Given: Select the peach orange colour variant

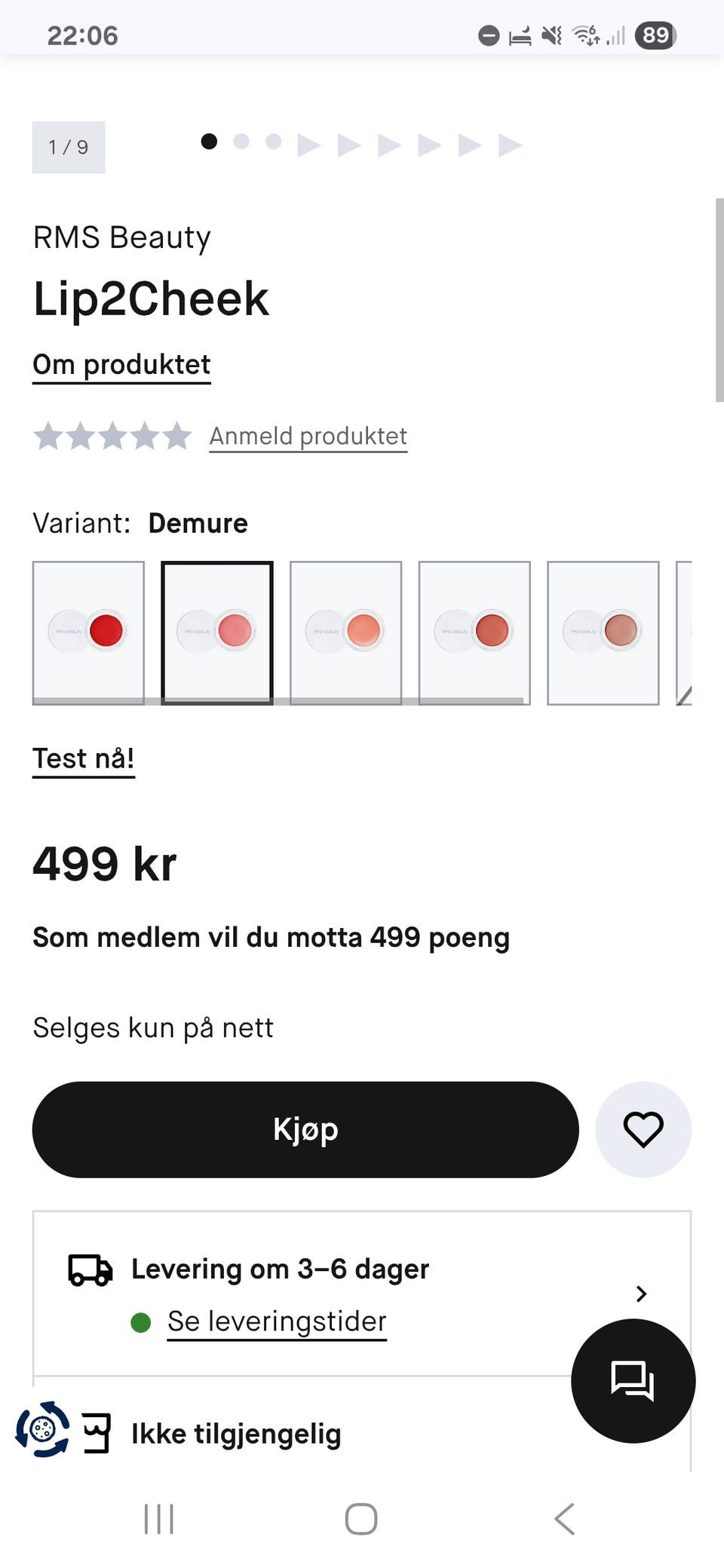Looking at the screenshot, I should (x=345, y=632).
